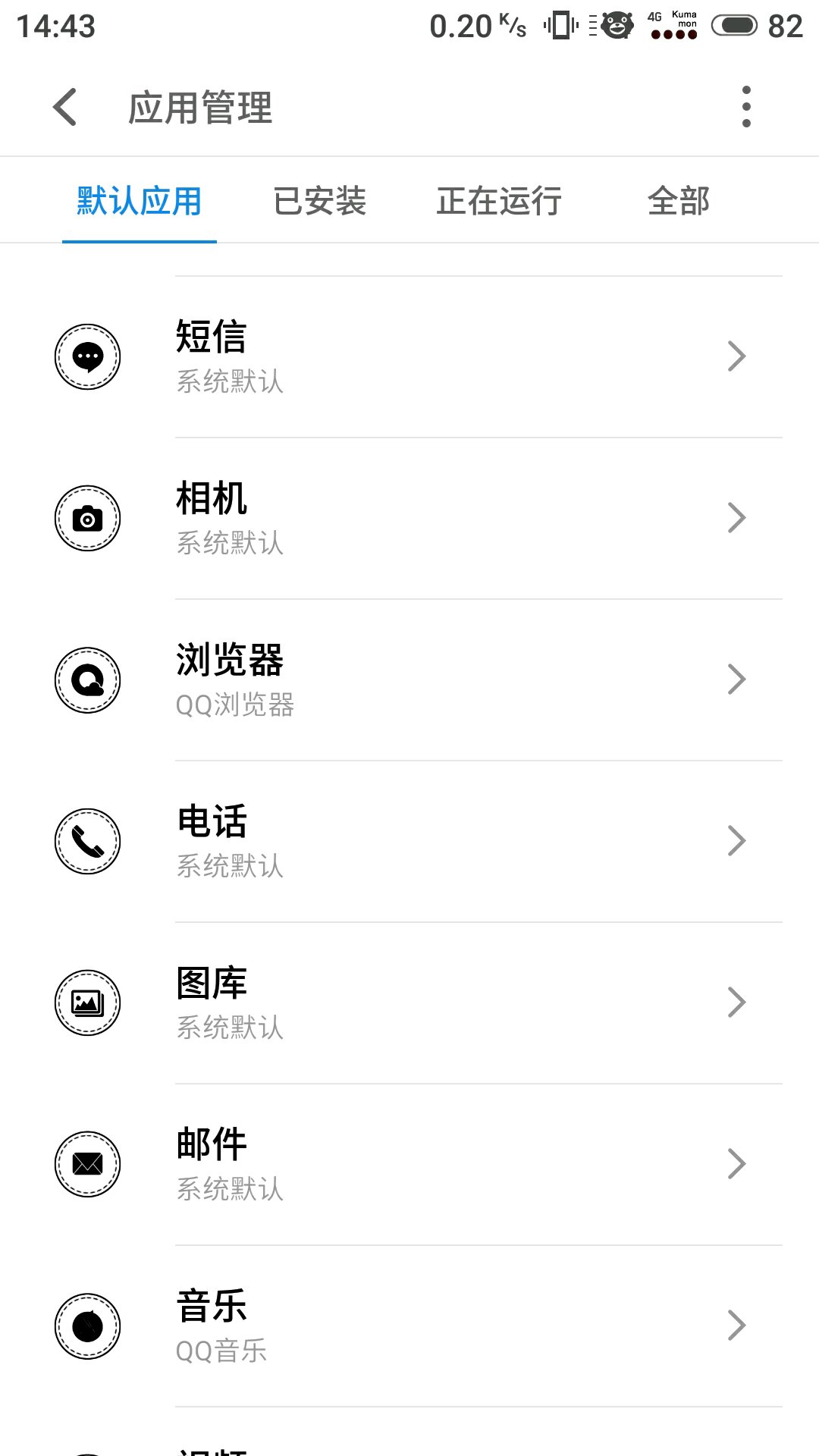This screenshot has width=819, height=1456.
Task: Open the three-dot overflow menu
Action: click(x=746, y=107)
